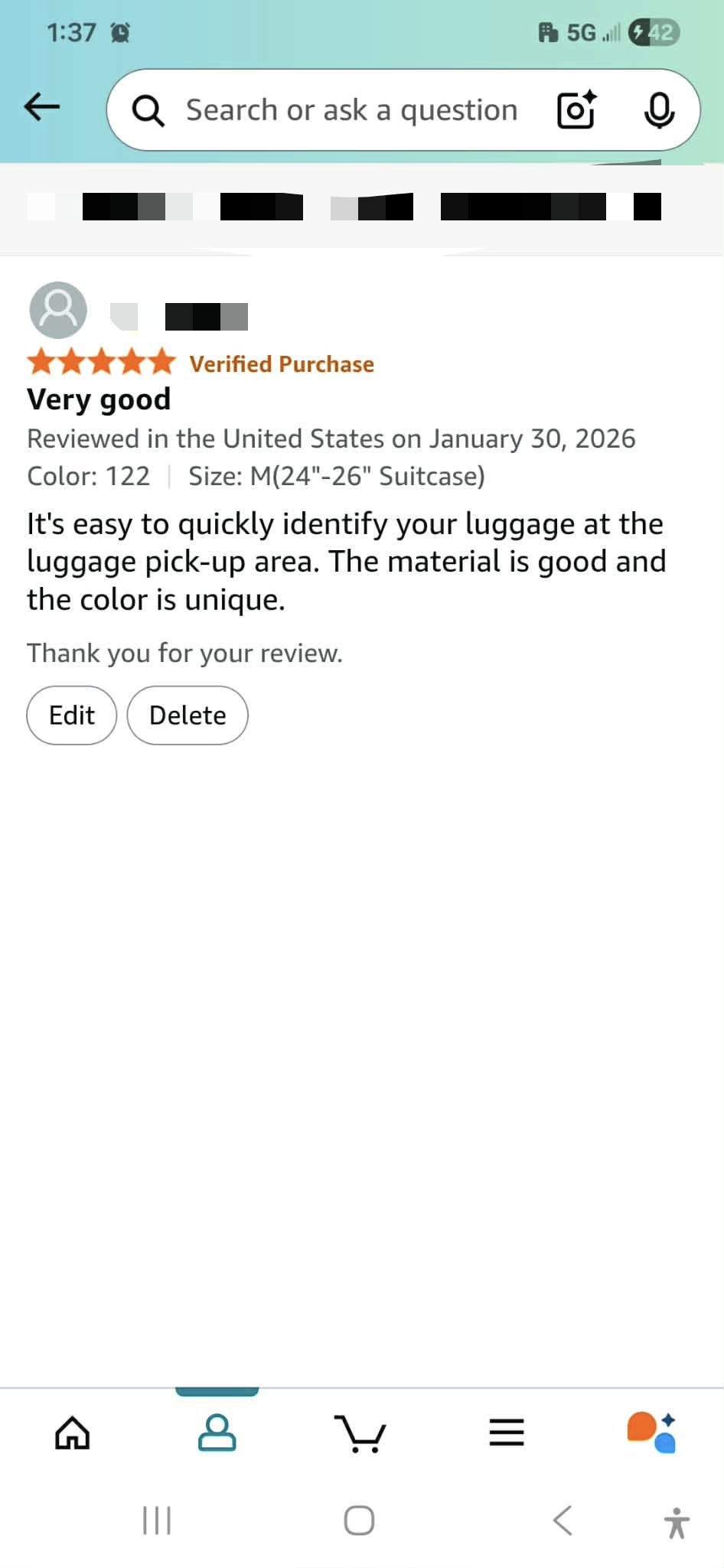Start voice search with microphone

[x=658, y=110]
